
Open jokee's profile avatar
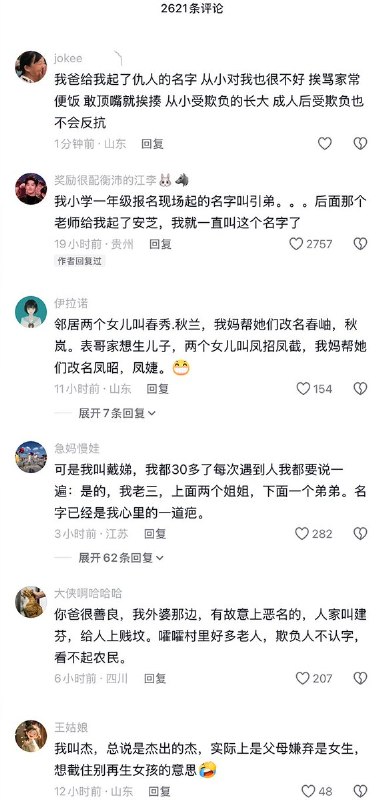(x=31, y=67)
